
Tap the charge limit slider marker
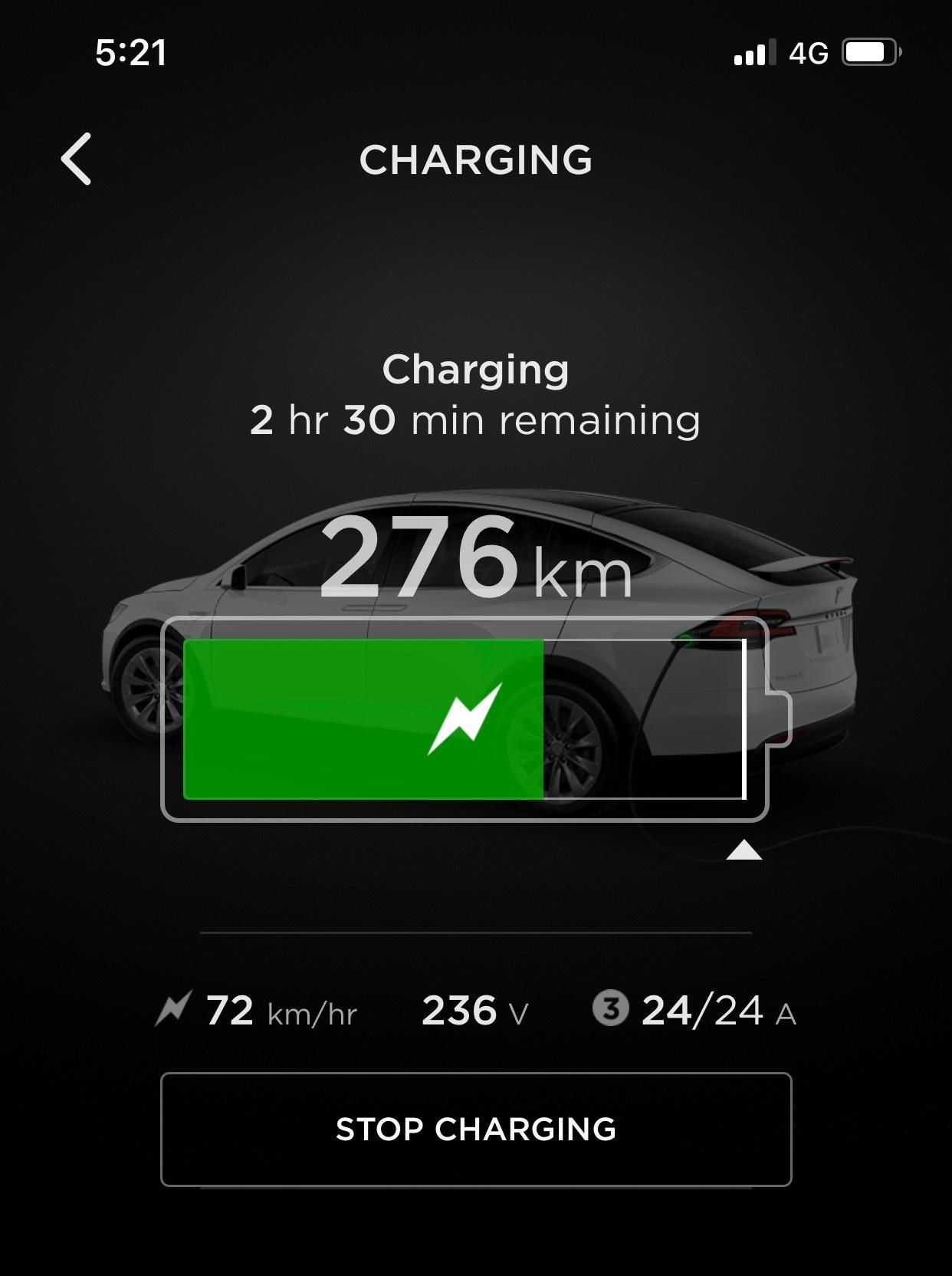(x=744, y=850)
